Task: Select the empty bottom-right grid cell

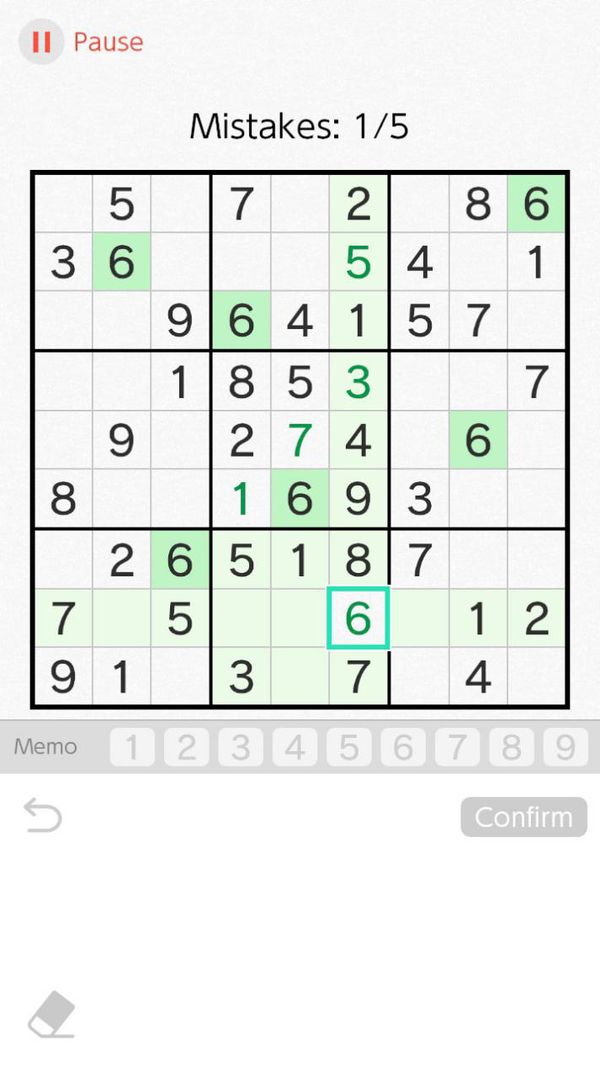Action: [537, 677]
